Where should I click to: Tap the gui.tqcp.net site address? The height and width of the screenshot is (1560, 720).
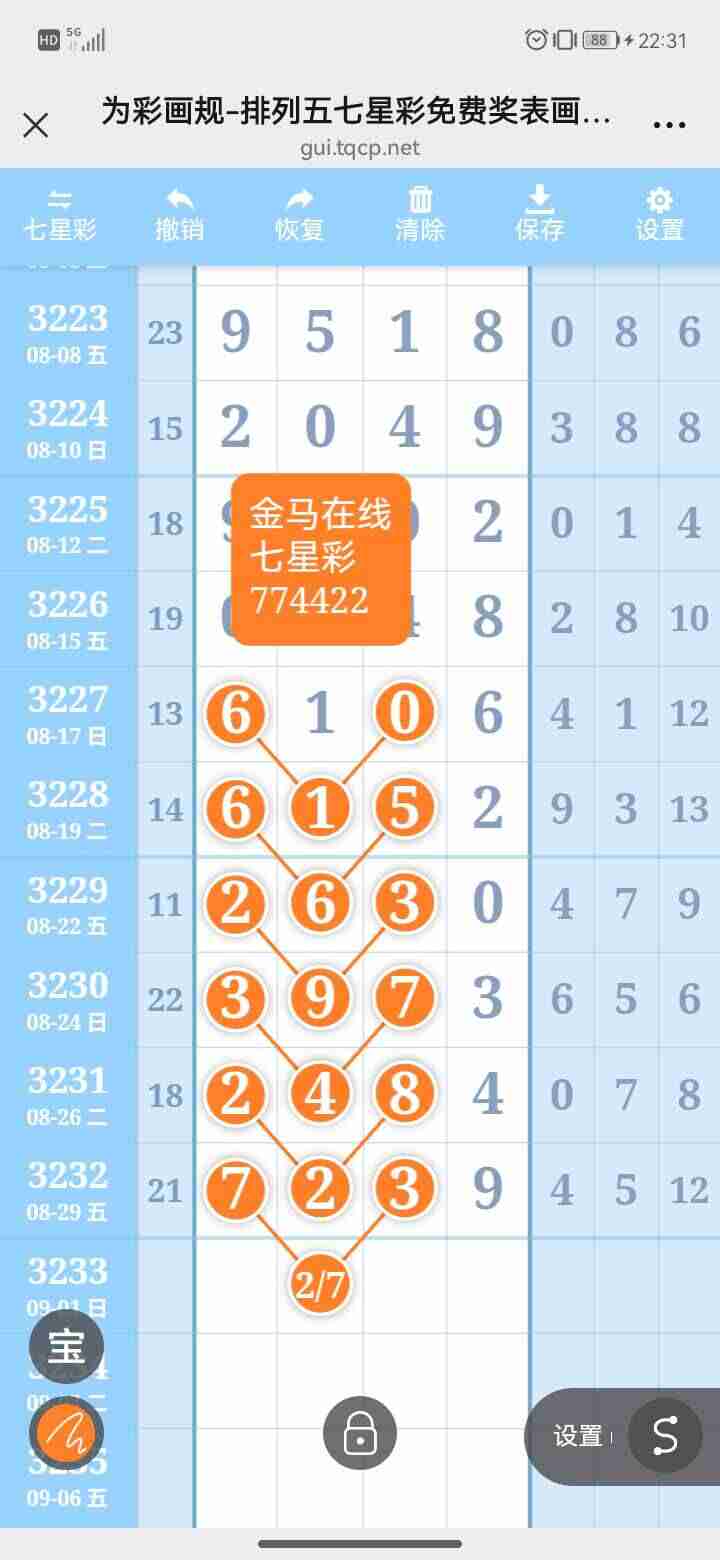point(360,150)
